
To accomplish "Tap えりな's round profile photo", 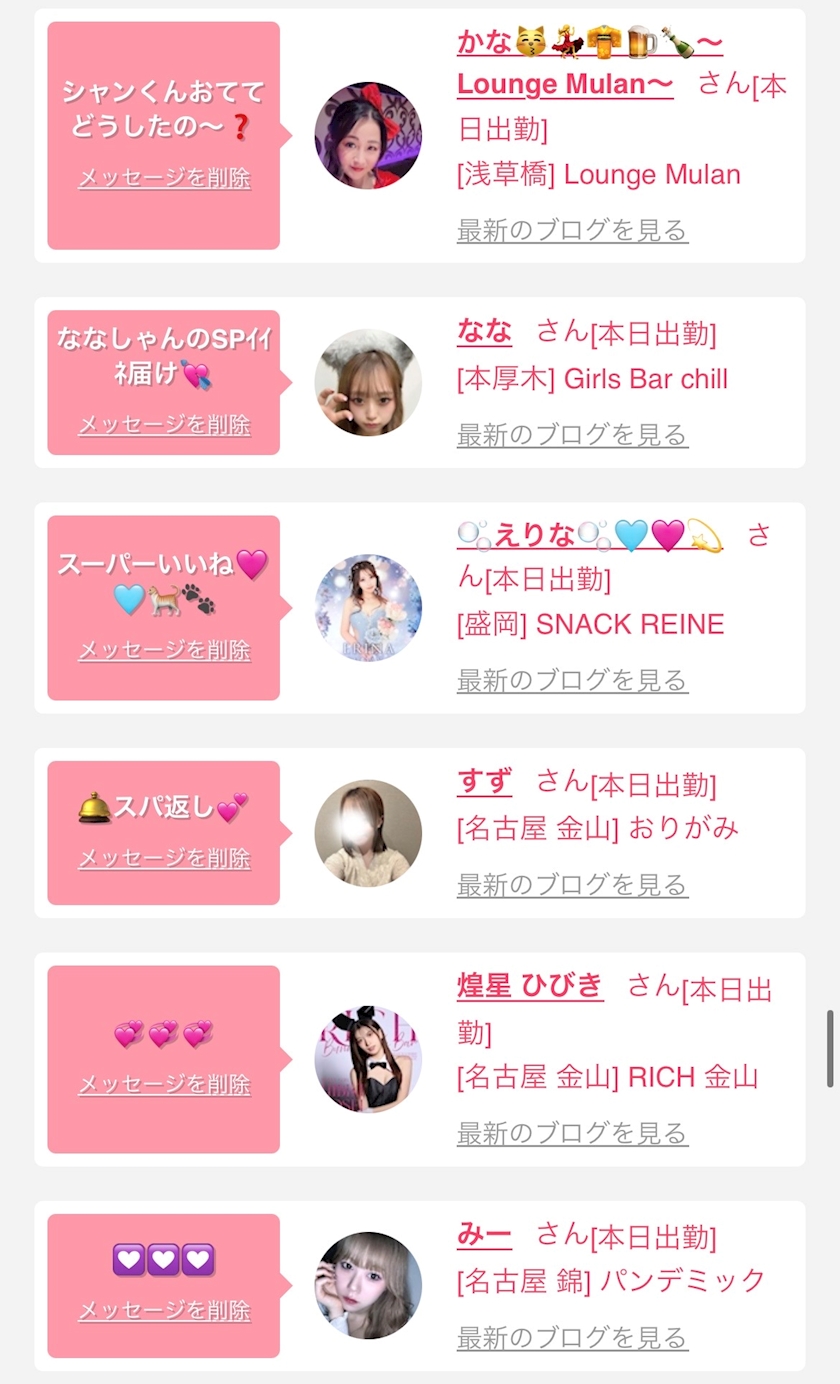I will (x=368, y=608).
